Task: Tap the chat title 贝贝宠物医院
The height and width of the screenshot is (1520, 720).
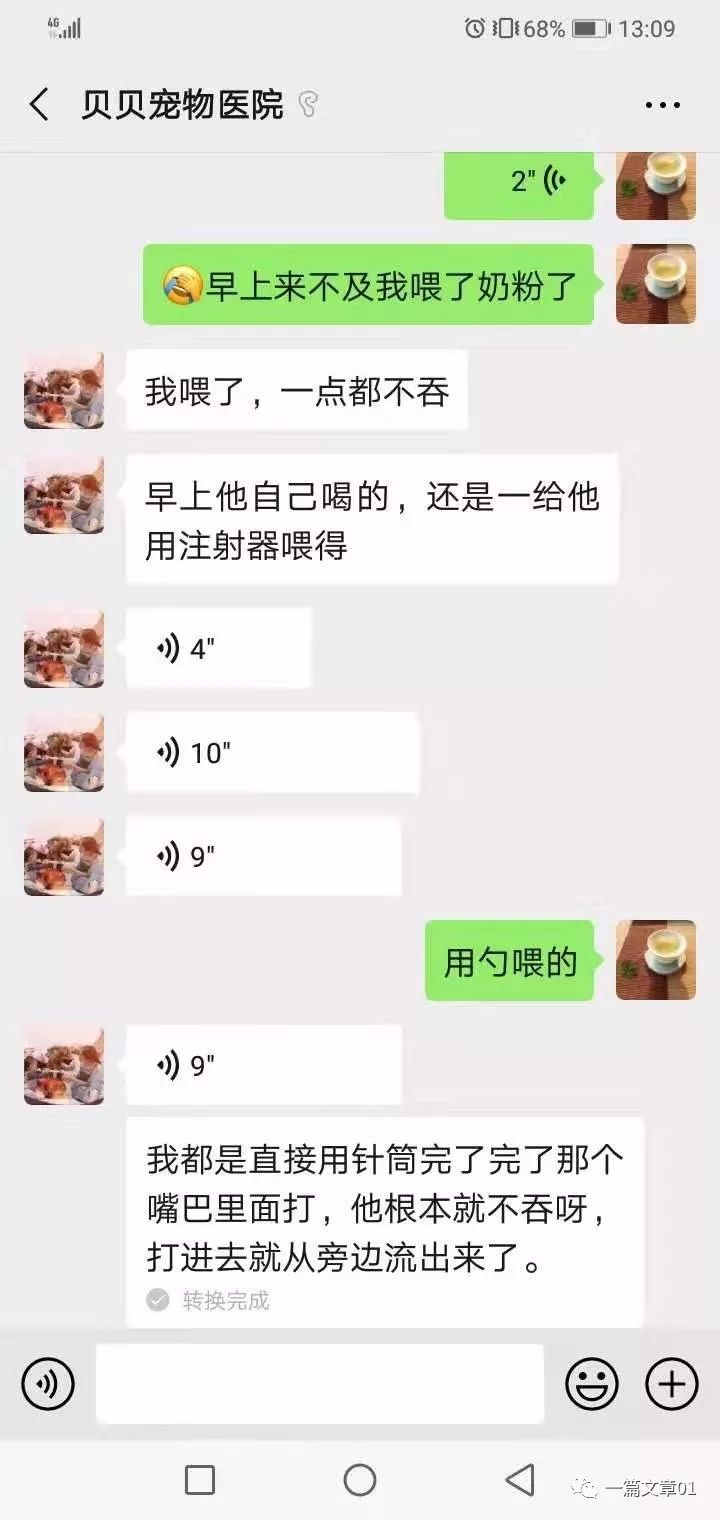Action: [182, 103]
